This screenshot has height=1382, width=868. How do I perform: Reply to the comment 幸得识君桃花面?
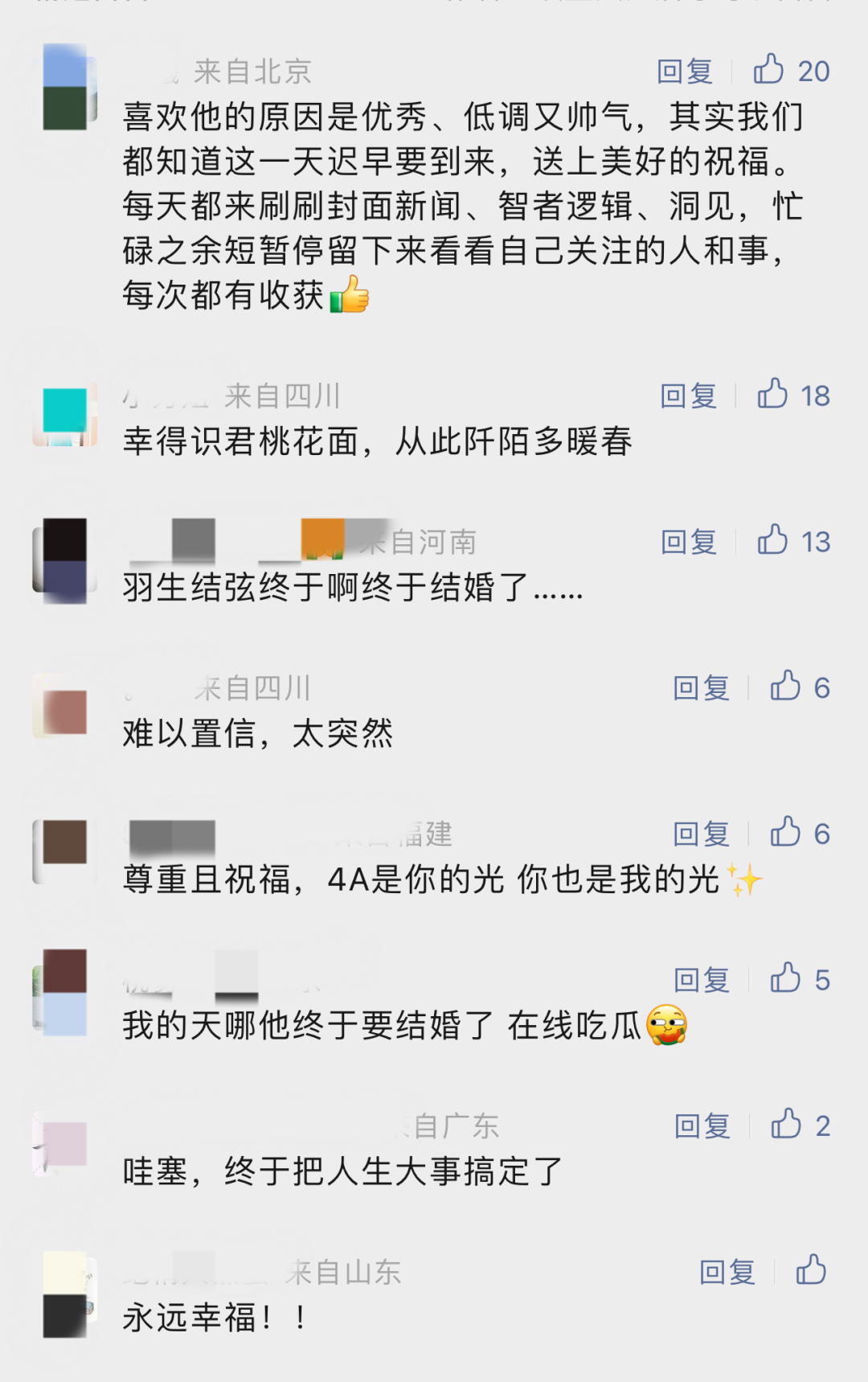coord(688,396)
